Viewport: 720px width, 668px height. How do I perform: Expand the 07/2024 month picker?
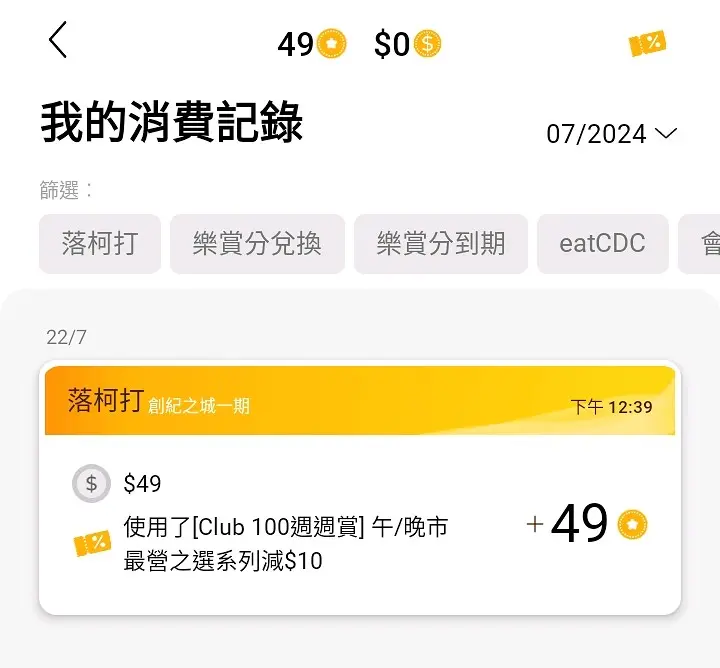click(611, 134)
